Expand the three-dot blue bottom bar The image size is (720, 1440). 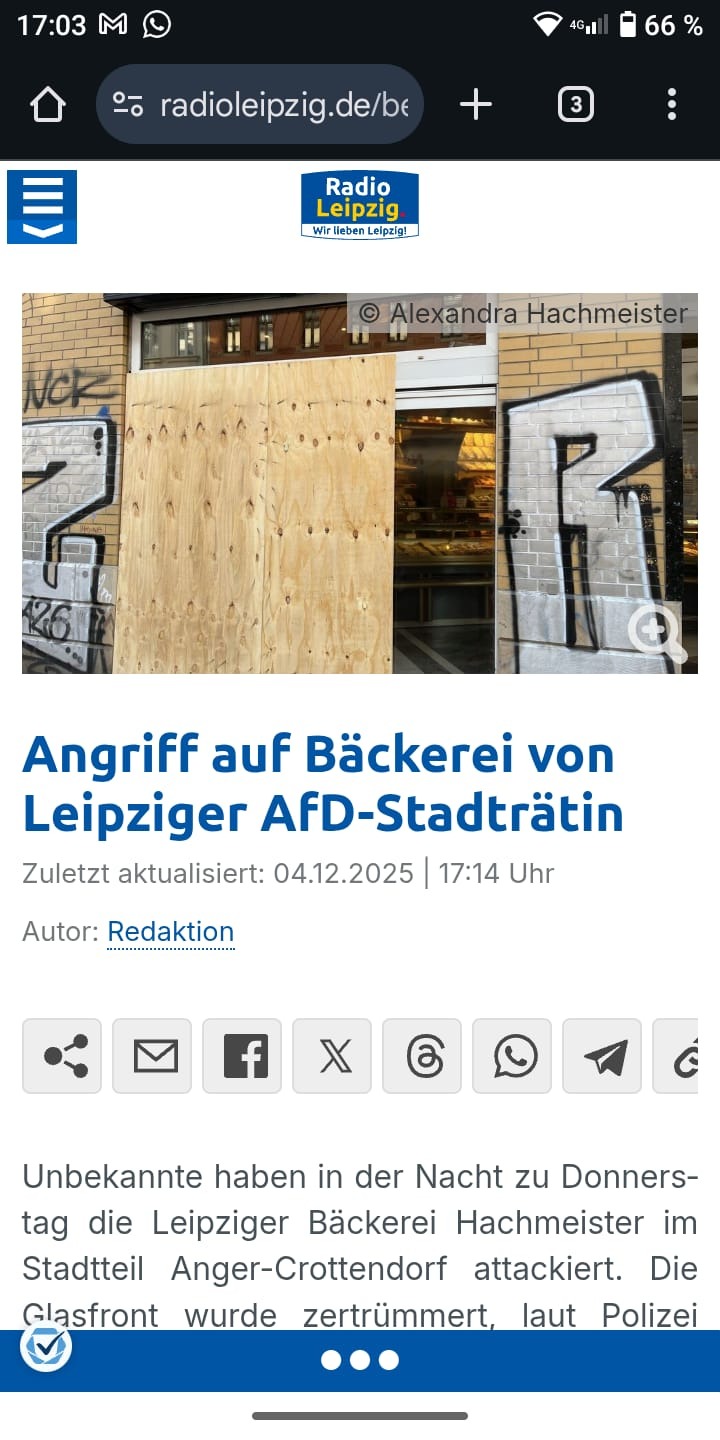tap(360, 1360)
